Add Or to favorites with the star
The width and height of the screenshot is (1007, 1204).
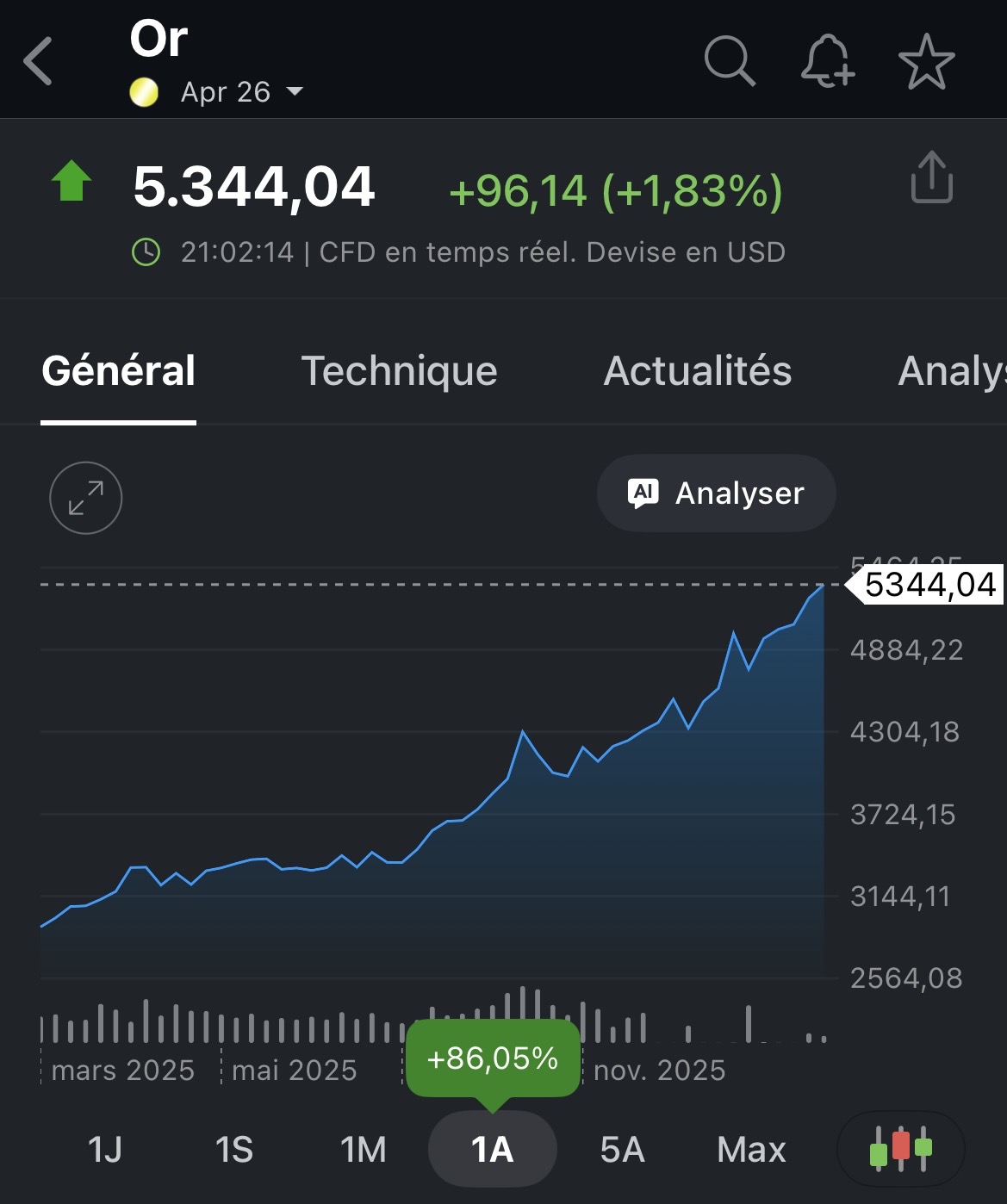click(926, 62)
